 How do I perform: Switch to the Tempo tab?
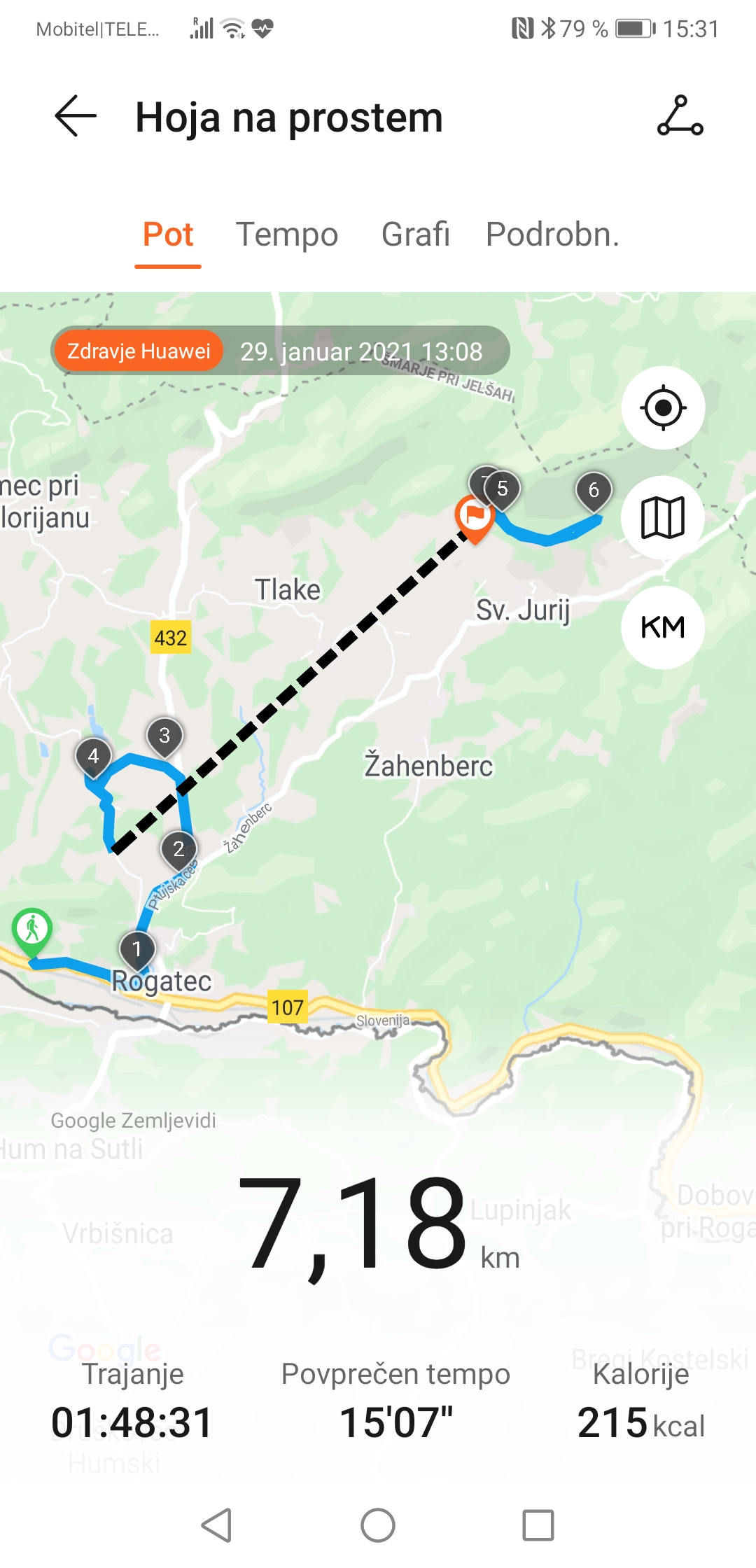(x=287, y=234)
